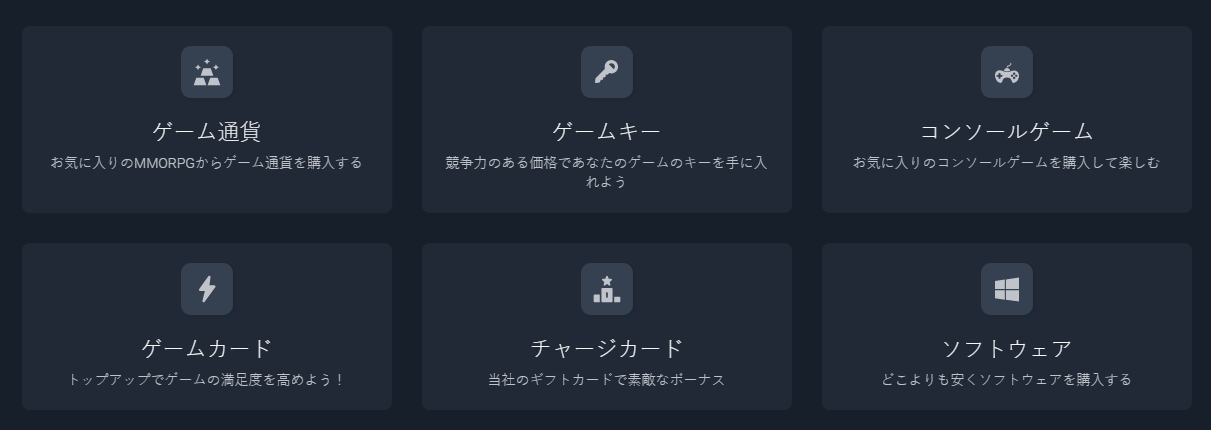1211x430 pixels.
Task: Open the チャージカード category card
Action: pos(606,327)
